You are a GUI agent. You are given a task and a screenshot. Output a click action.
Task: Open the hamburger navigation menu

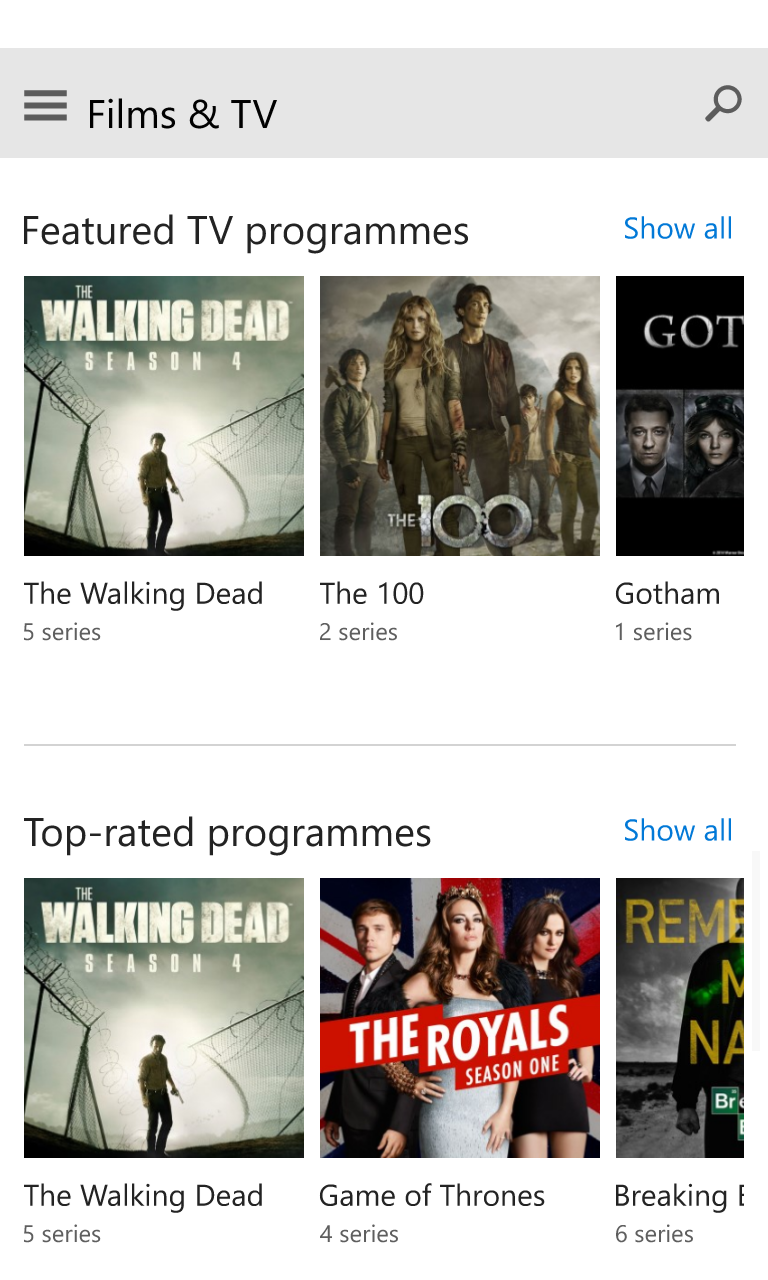45,105
